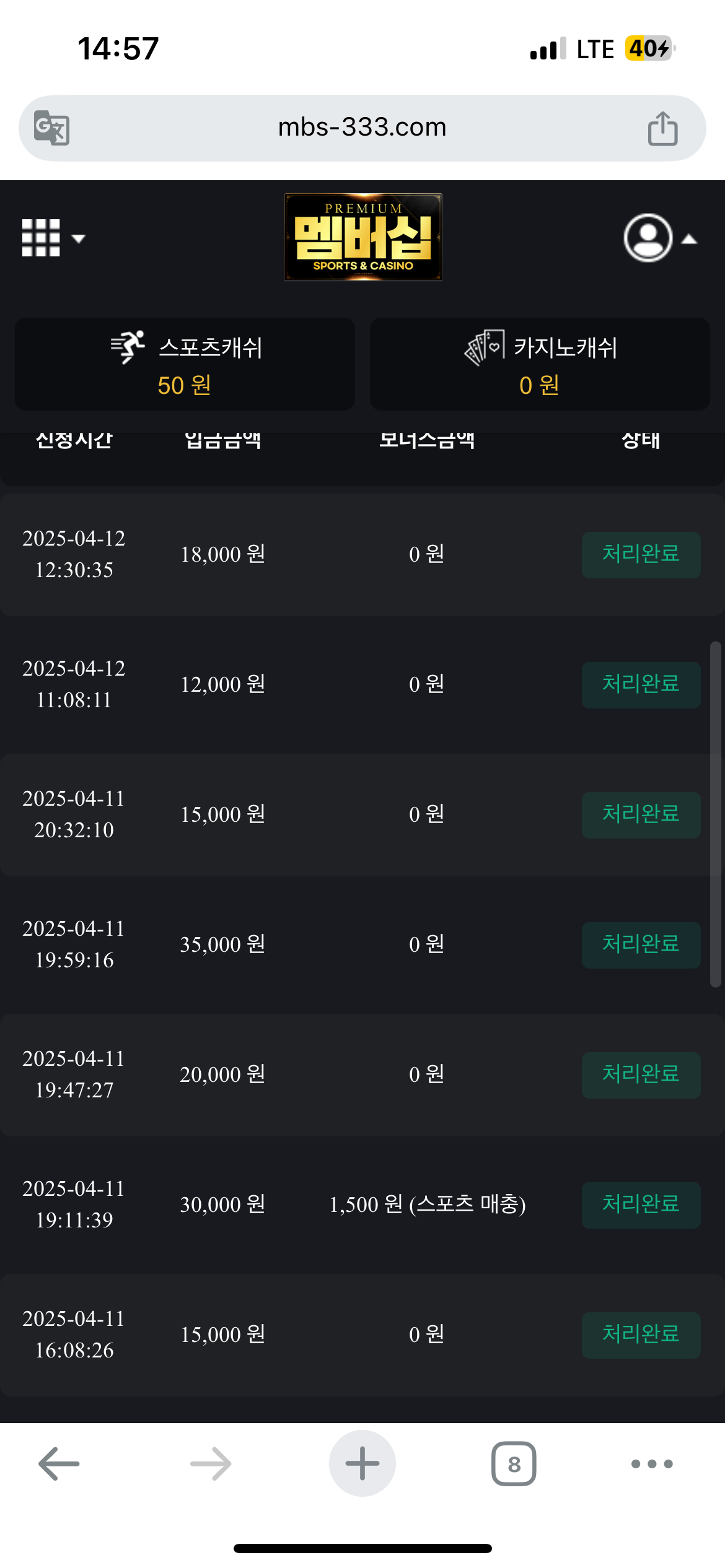Share this page
Viewport: 725px width, 1568px height.
[x=662, y=128]
